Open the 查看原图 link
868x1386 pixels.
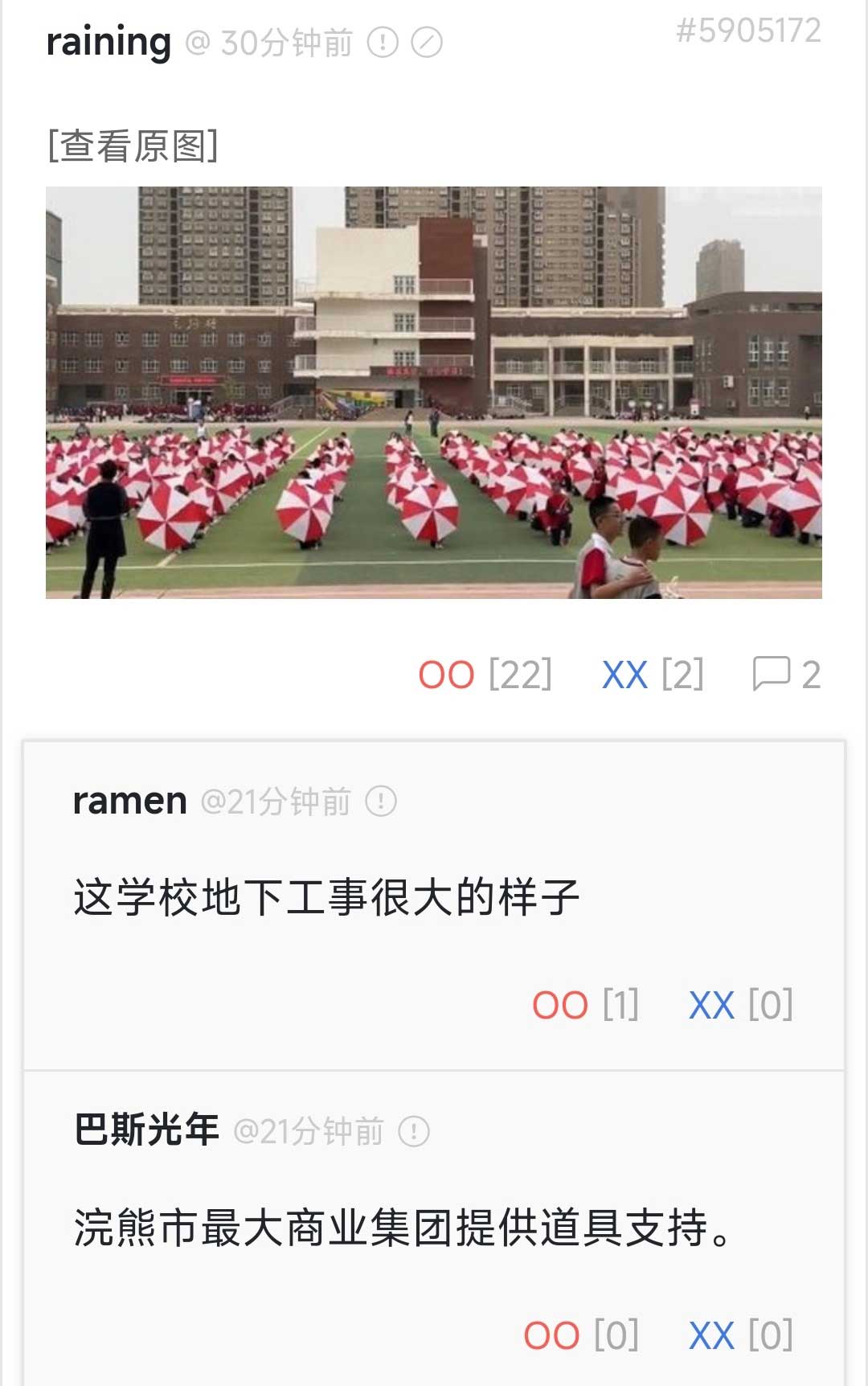133,146
